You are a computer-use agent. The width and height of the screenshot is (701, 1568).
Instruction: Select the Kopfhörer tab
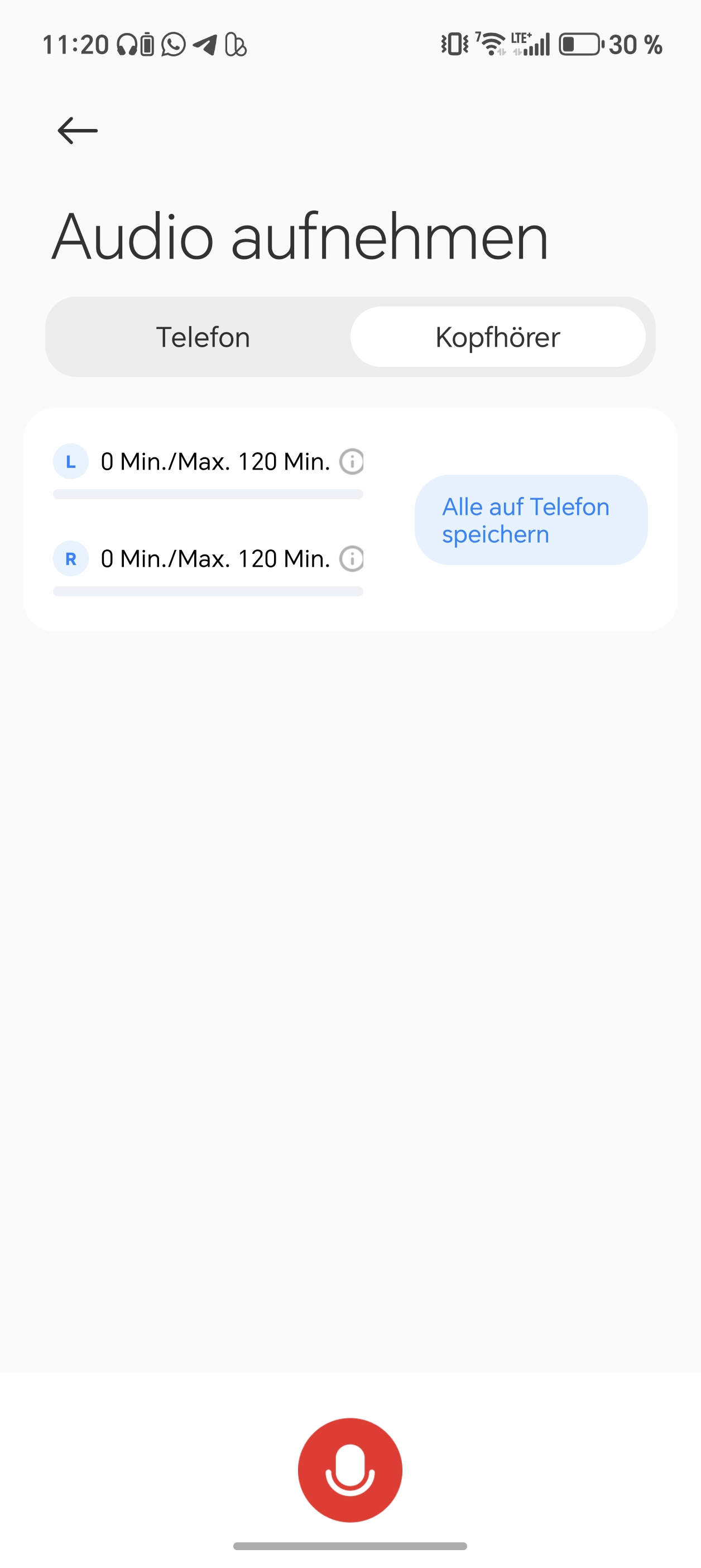click(x=498, y=337)
